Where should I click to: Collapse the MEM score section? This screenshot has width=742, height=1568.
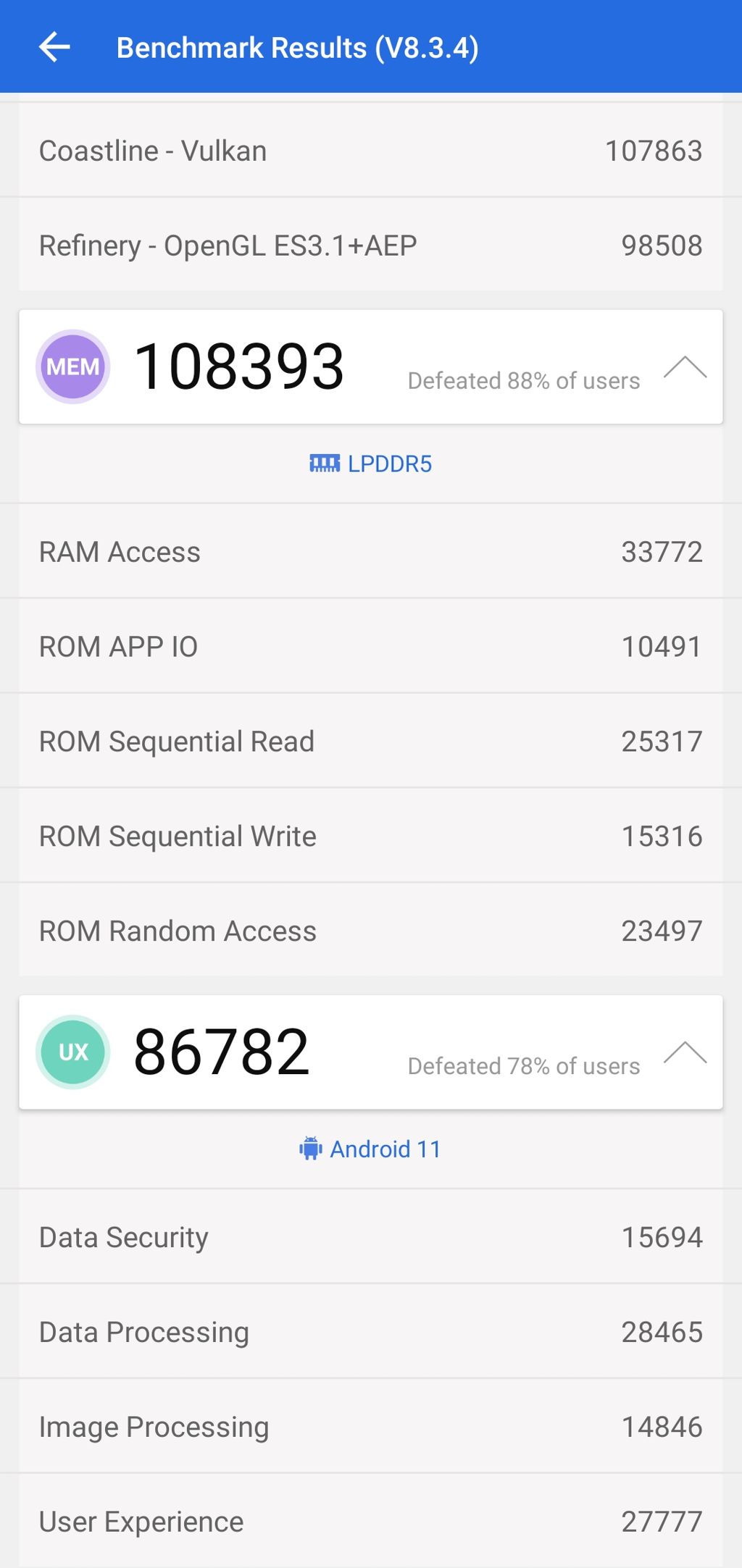click(x=685, y=367)
